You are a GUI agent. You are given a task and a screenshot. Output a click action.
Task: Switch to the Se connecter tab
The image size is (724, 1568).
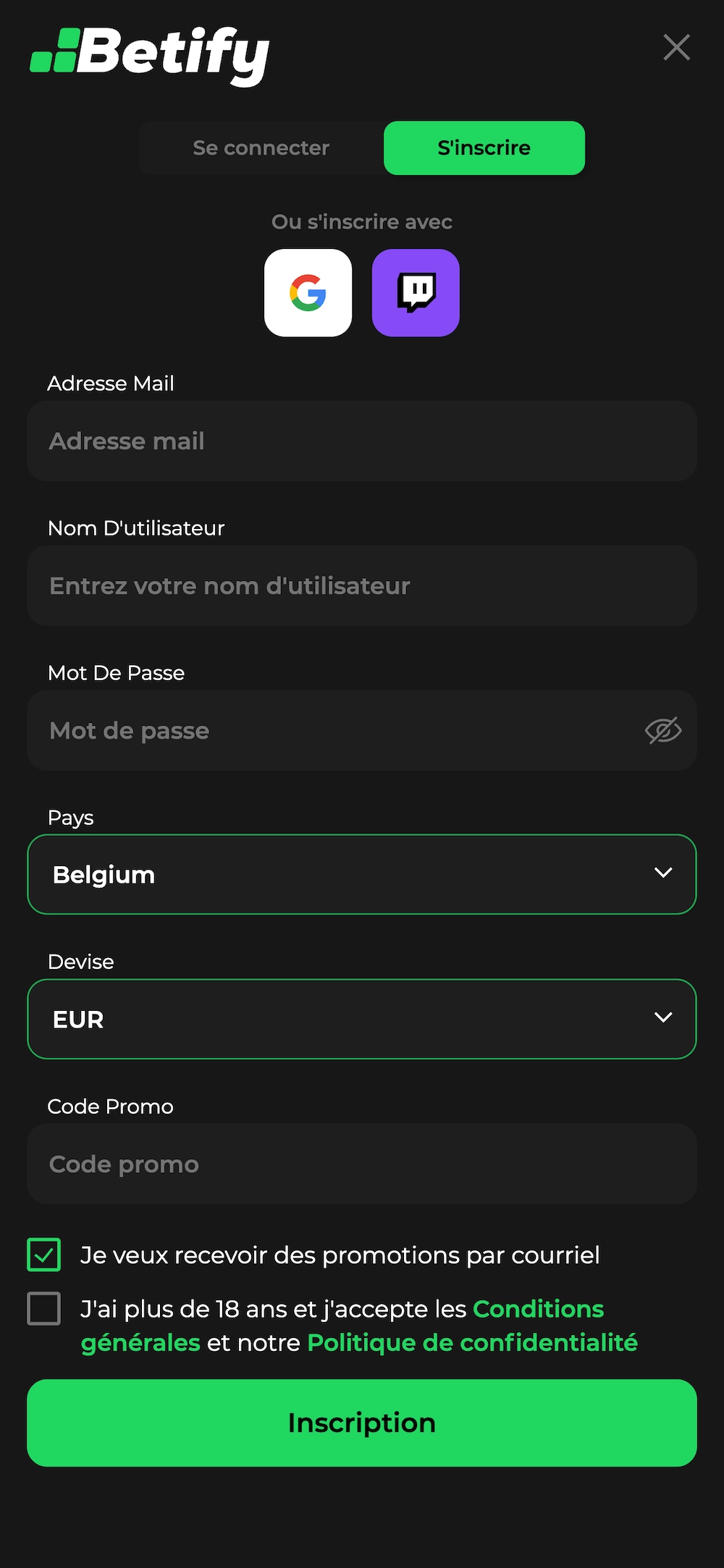pos(260,148)
